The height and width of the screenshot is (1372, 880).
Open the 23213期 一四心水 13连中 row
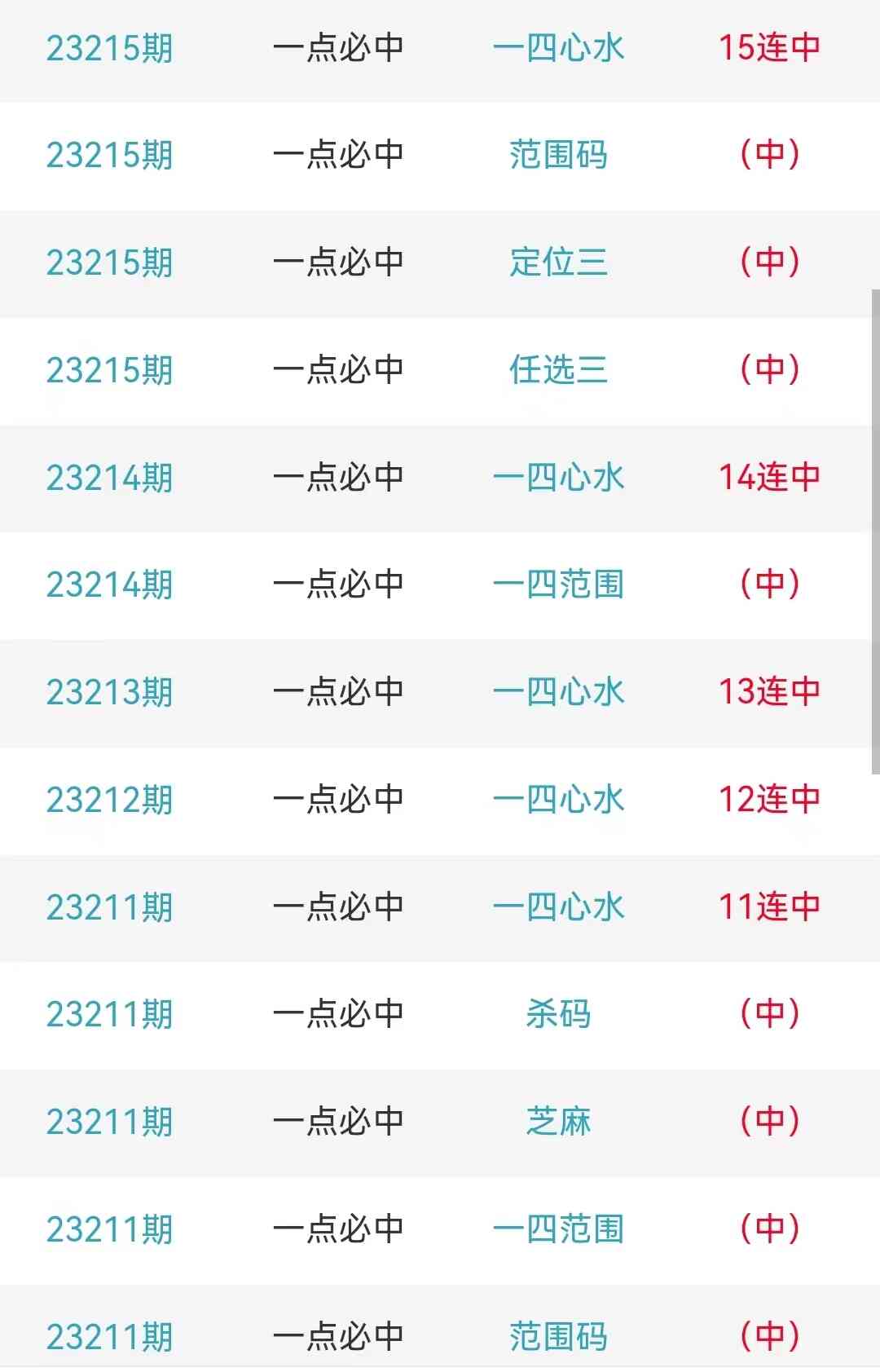(558, 692)
